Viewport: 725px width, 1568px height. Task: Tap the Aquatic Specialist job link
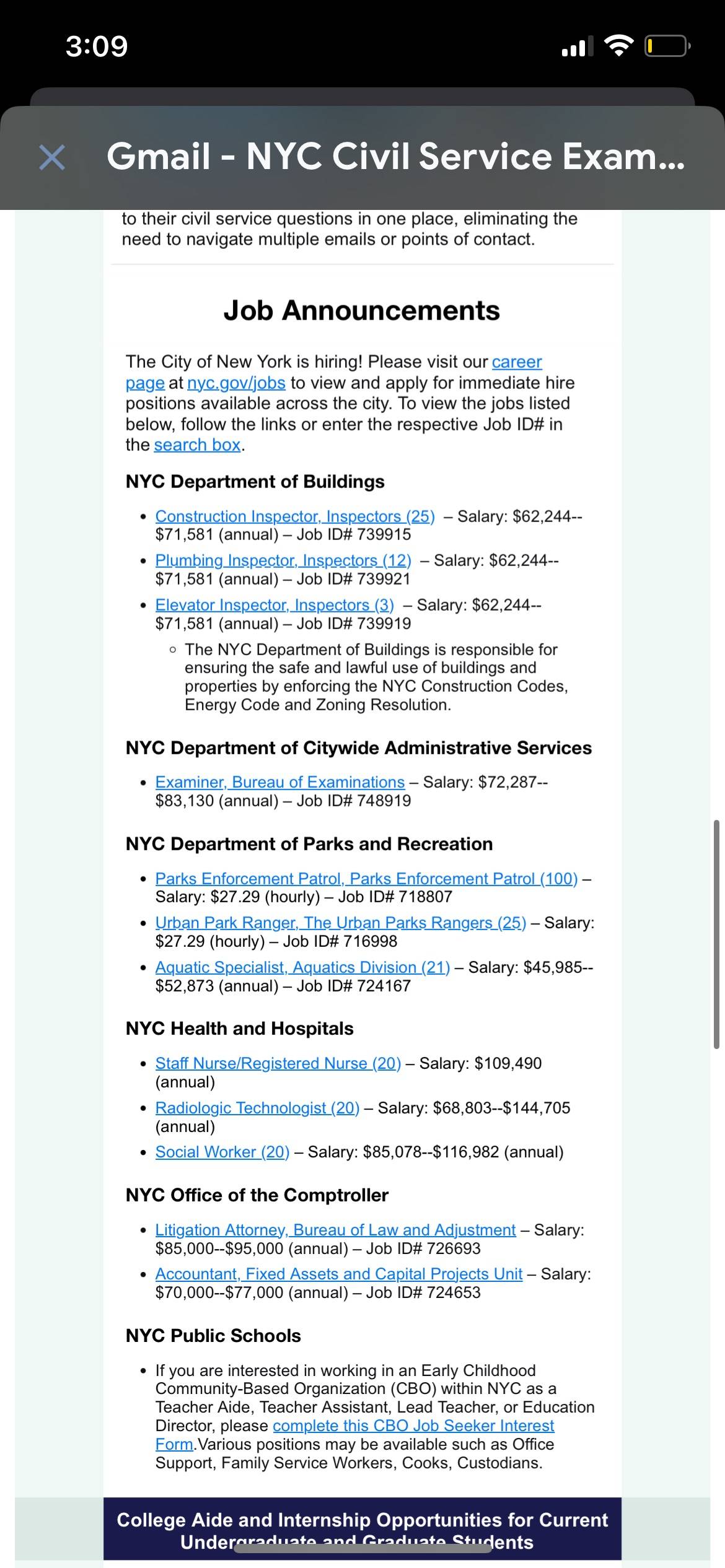coord(302,967)
